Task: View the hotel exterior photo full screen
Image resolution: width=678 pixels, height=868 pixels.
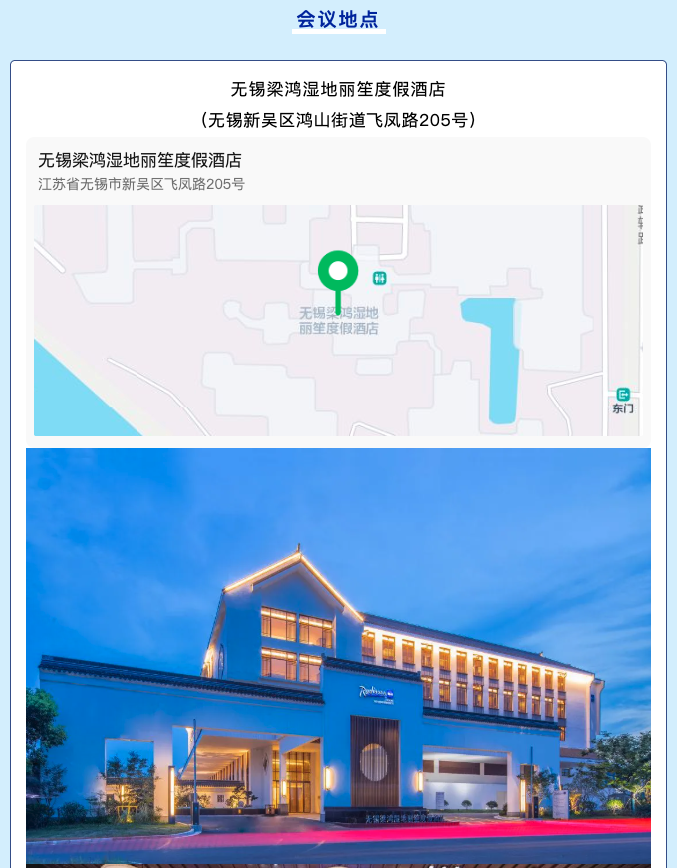Action: point(338,655)
